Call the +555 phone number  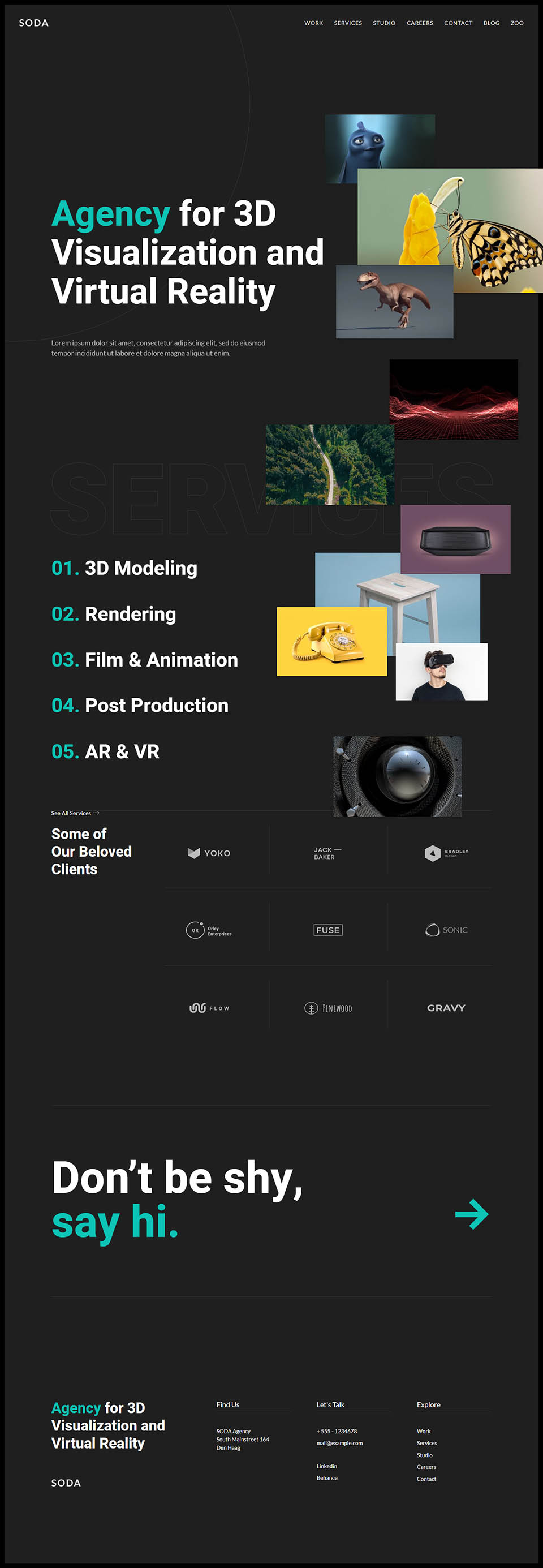click(337, 1432)
